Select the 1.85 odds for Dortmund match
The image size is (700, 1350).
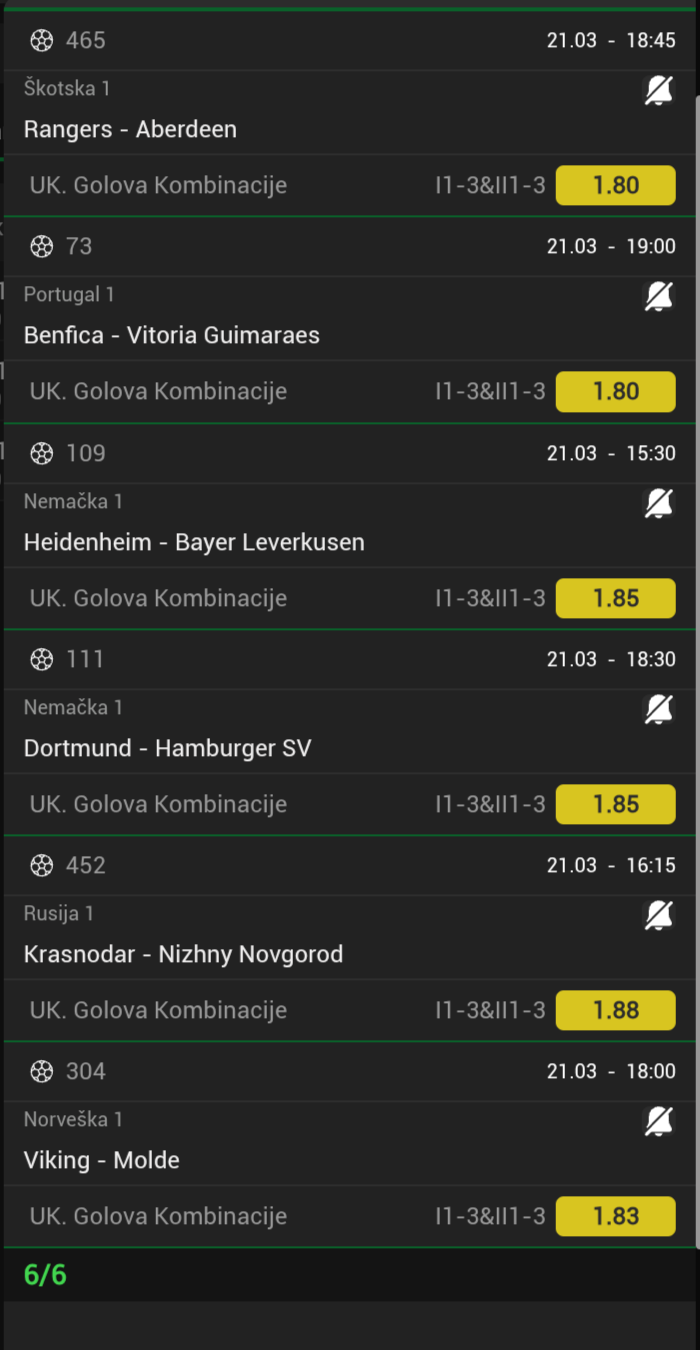(x=615, y=804)
